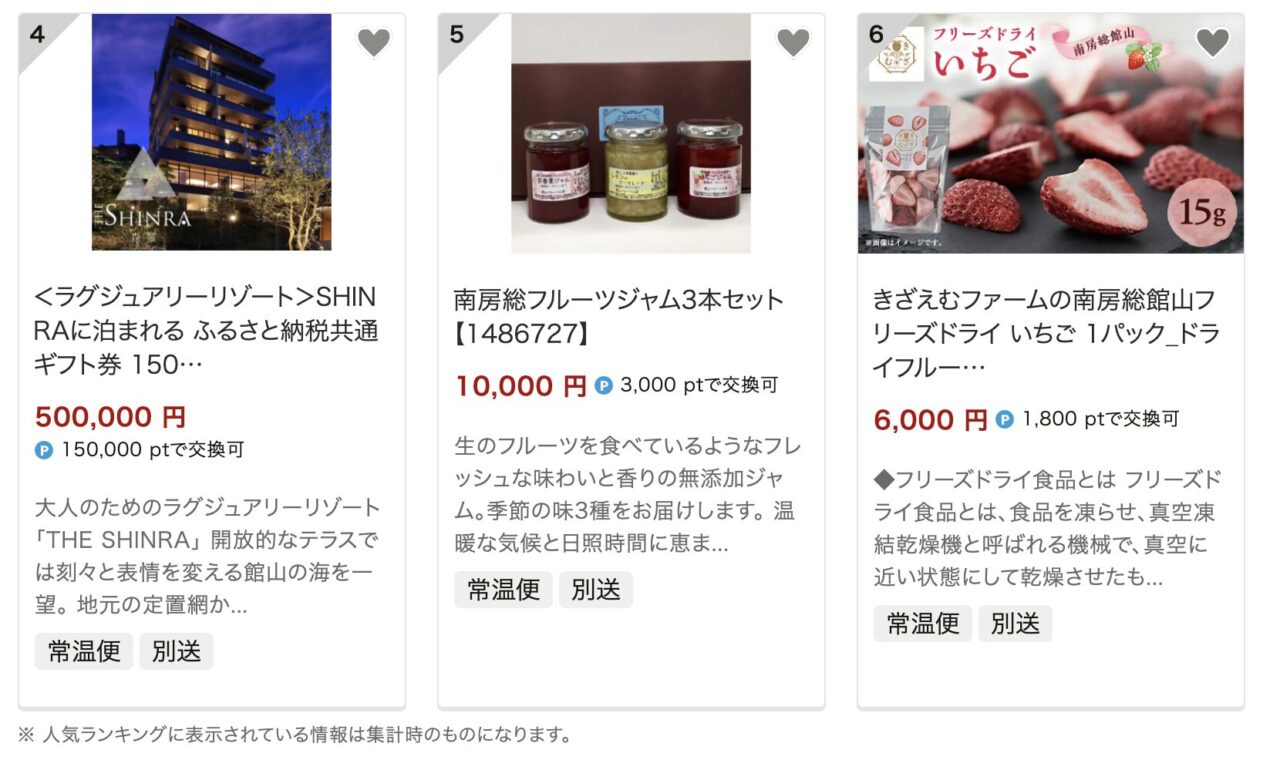
Task: Open the SHINRA resort gift voucher card
Action: click(x=206, y=331)
